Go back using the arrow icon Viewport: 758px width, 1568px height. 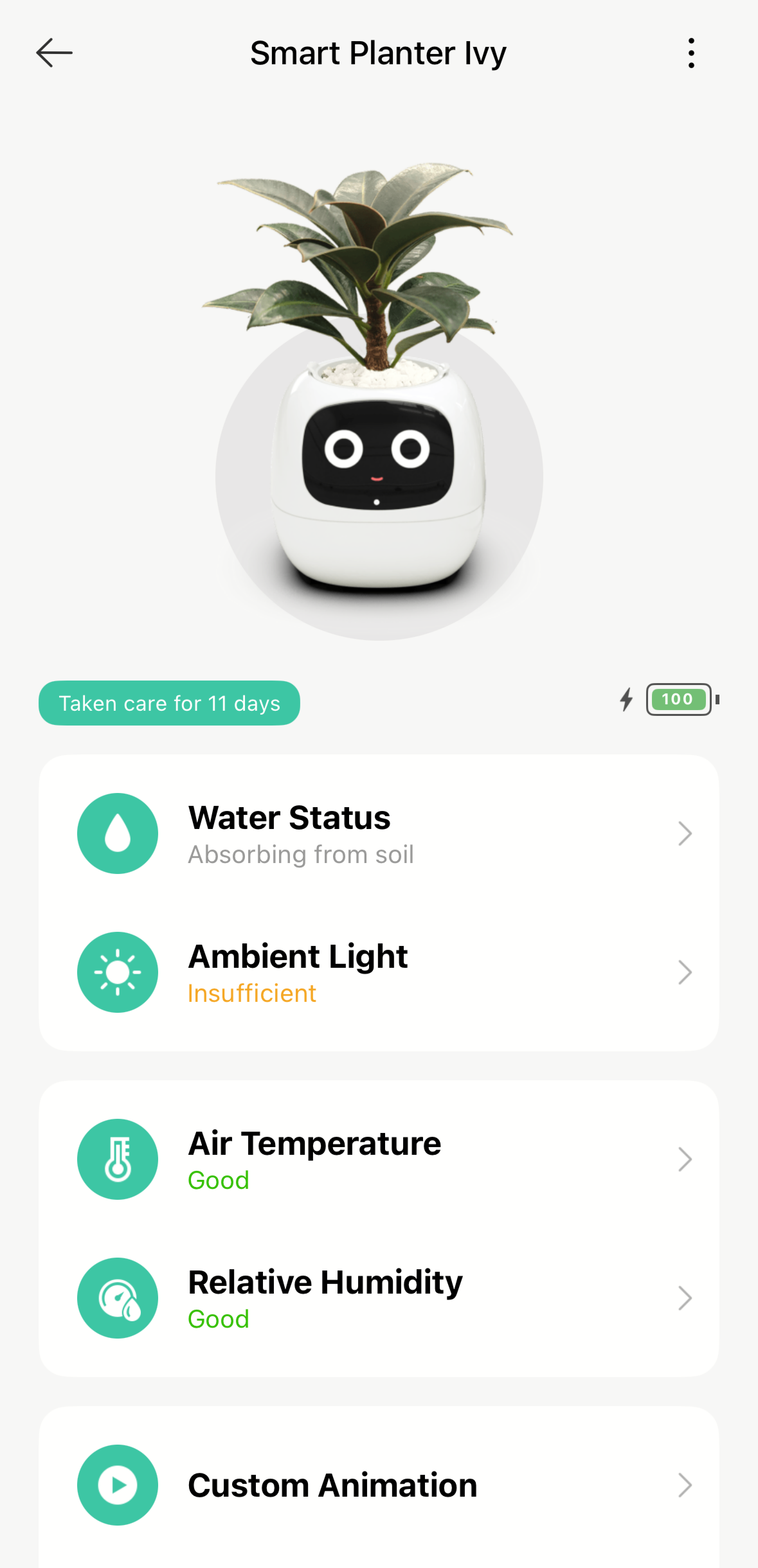[x=54, y=53]
